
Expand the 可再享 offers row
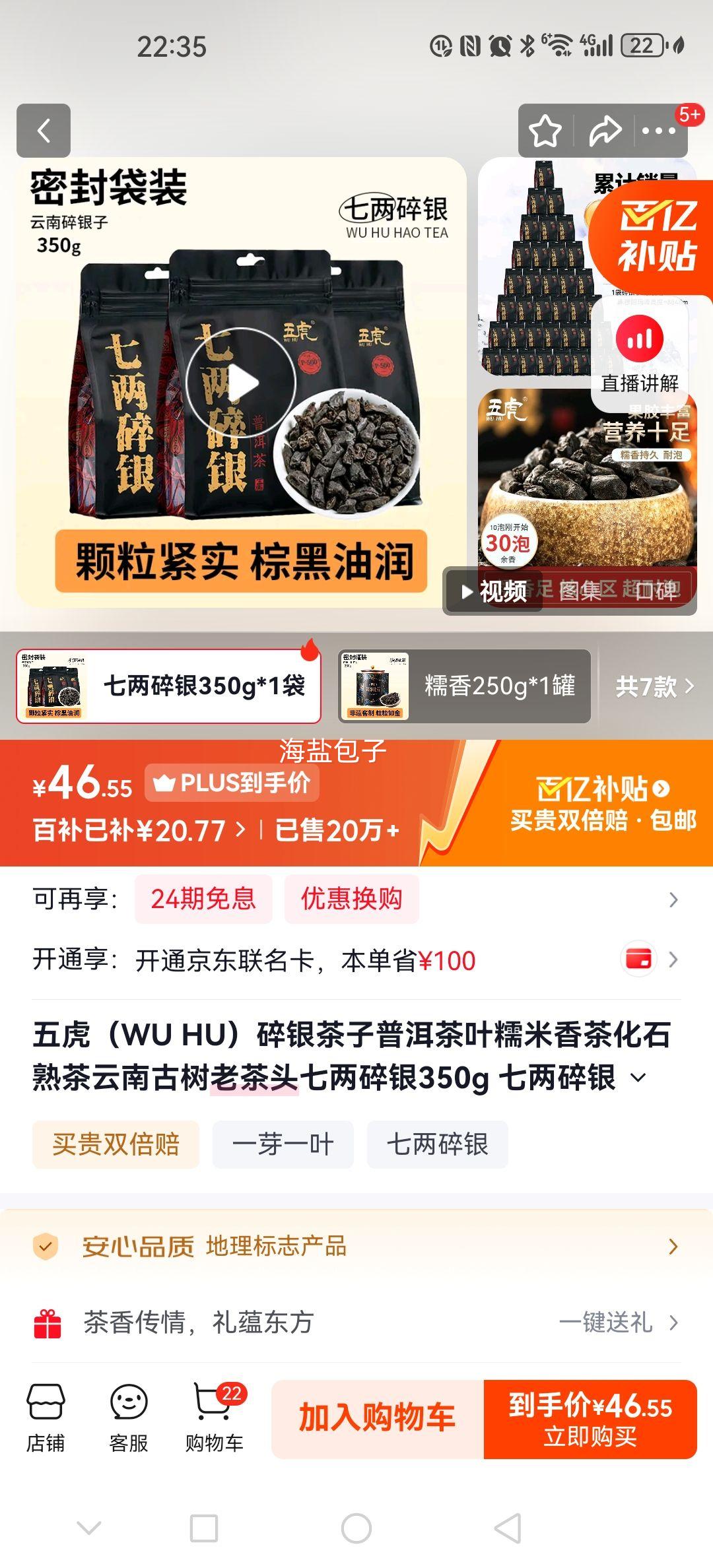point(673,898)
